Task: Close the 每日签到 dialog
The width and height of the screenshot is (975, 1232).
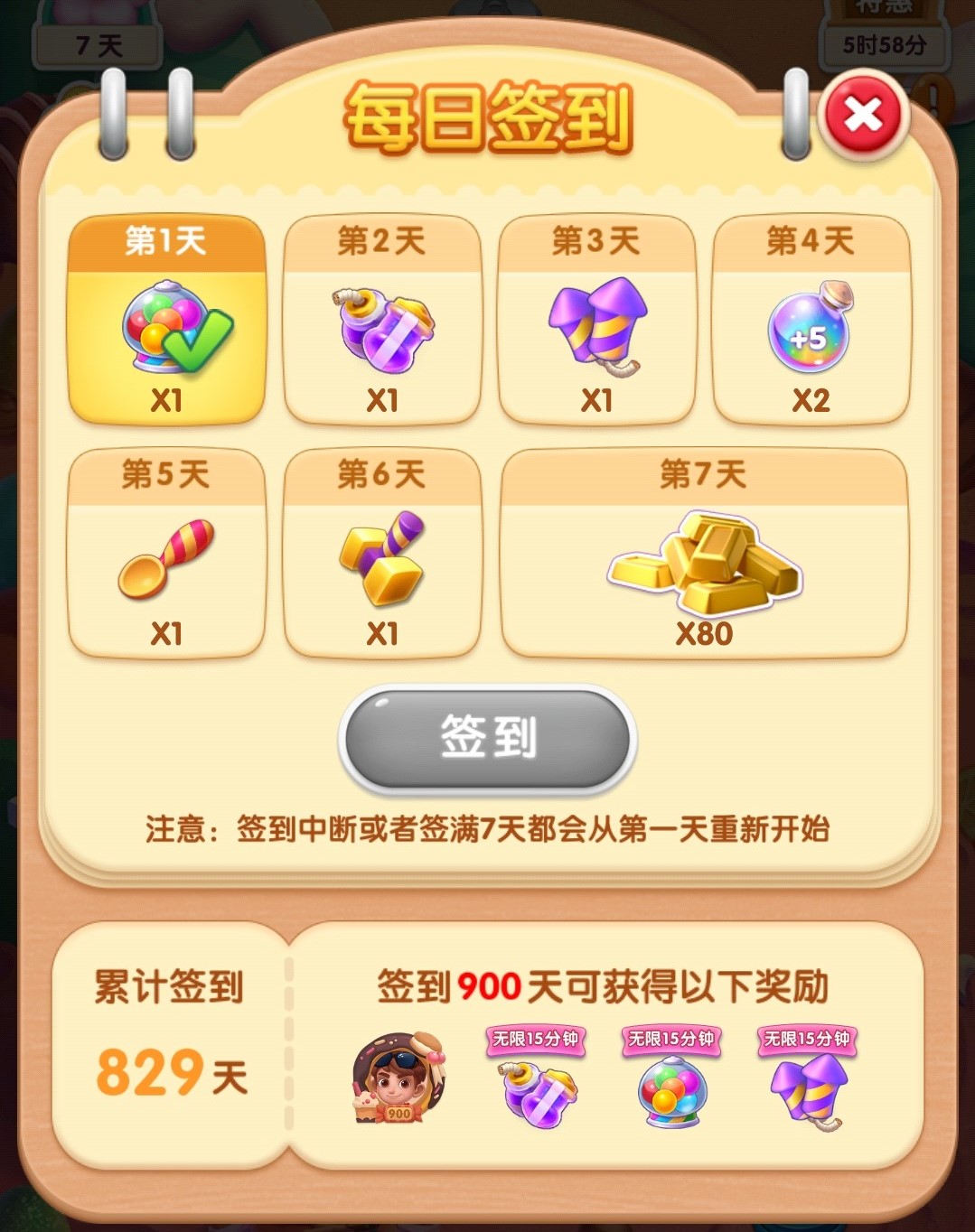Action: (862, 116)
